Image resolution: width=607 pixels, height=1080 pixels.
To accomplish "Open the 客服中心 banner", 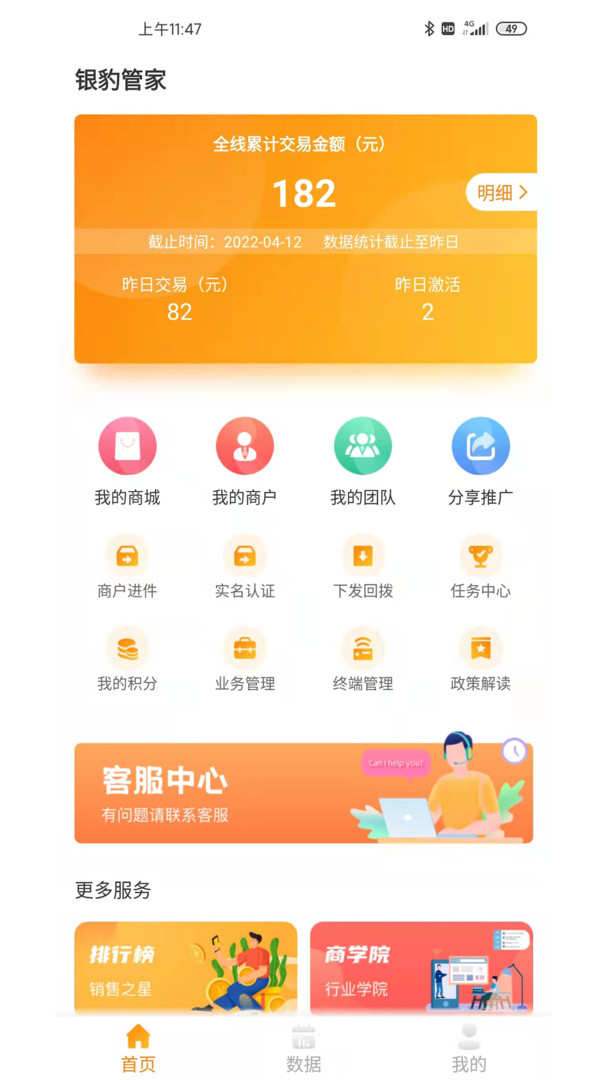I will click(303, 792).
